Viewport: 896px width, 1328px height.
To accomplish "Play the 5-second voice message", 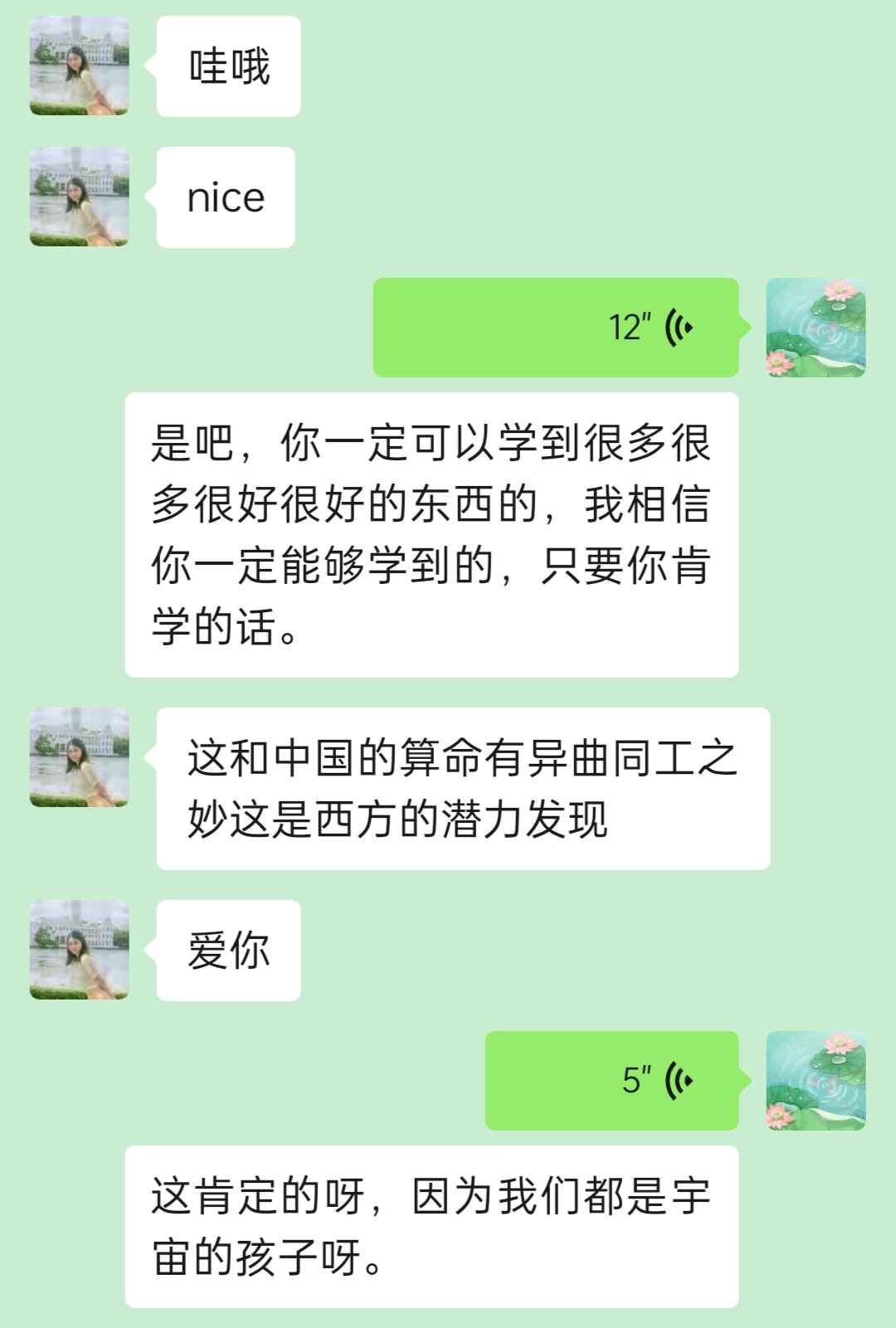I will coord(611,1081).
